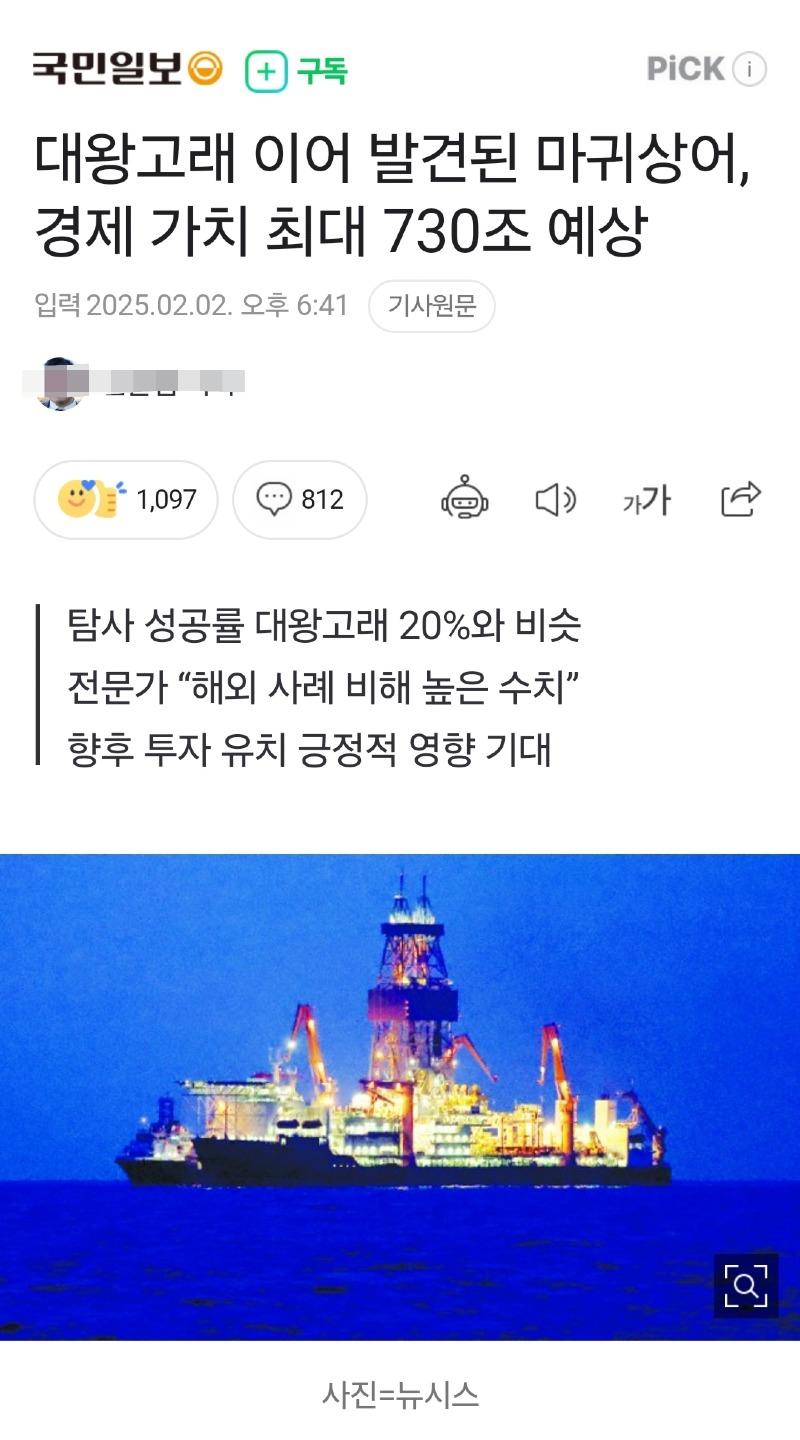The width and height of the screenshot is (800, 1440).
Task: Share this article
Action: [x=740, y=499]
